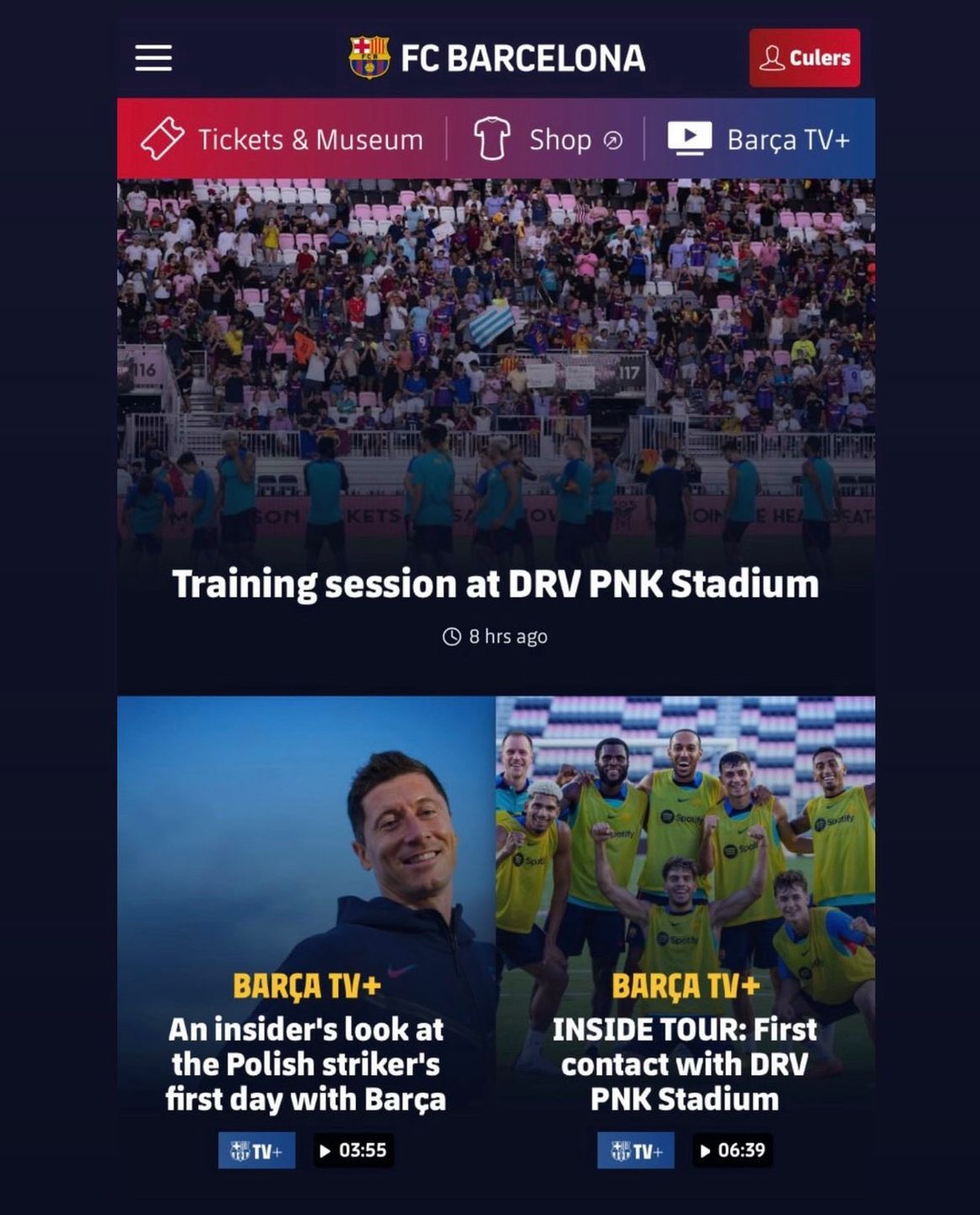Open the DRV PNK Stadium training session article
The width and height of the screenshot is (980, 1215).
(496, 584)
